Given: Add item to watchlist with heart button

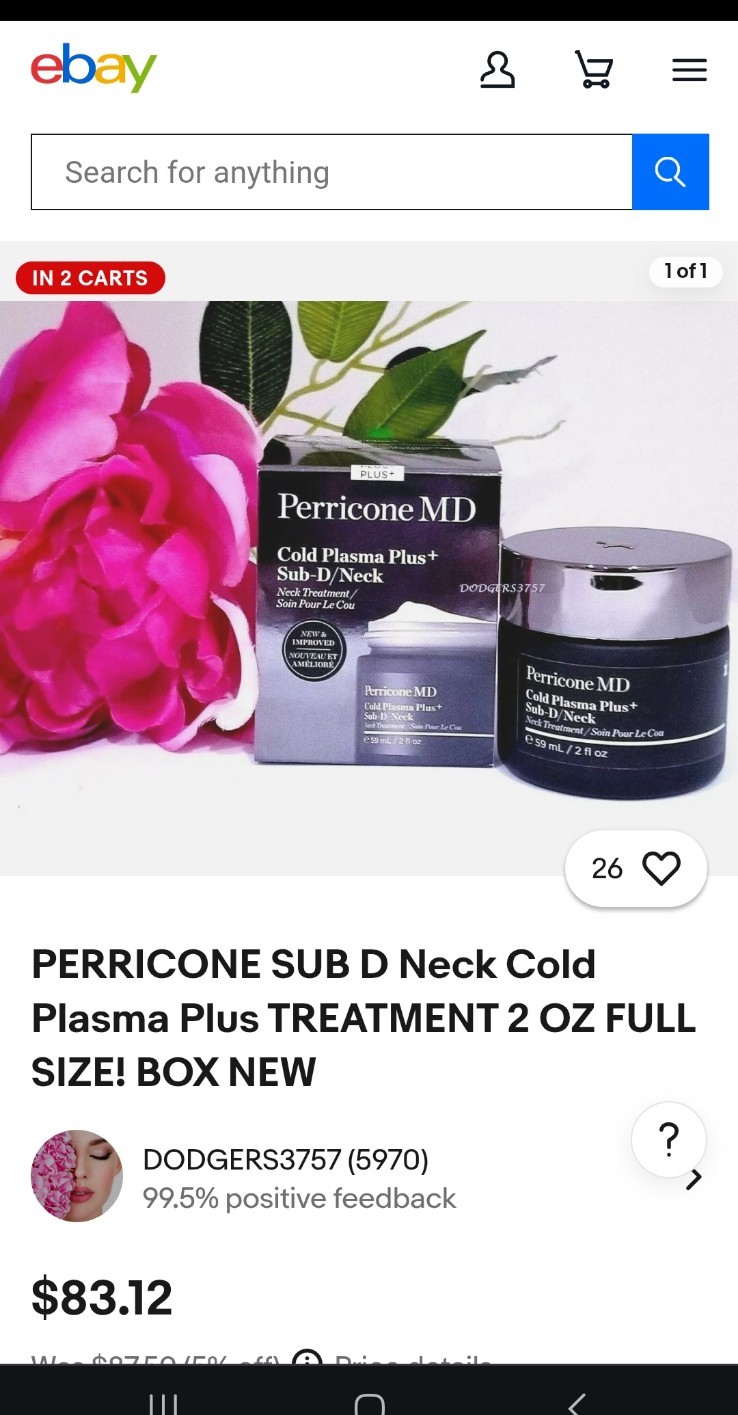Looking at the screenshot, I should tap(636, 868).
